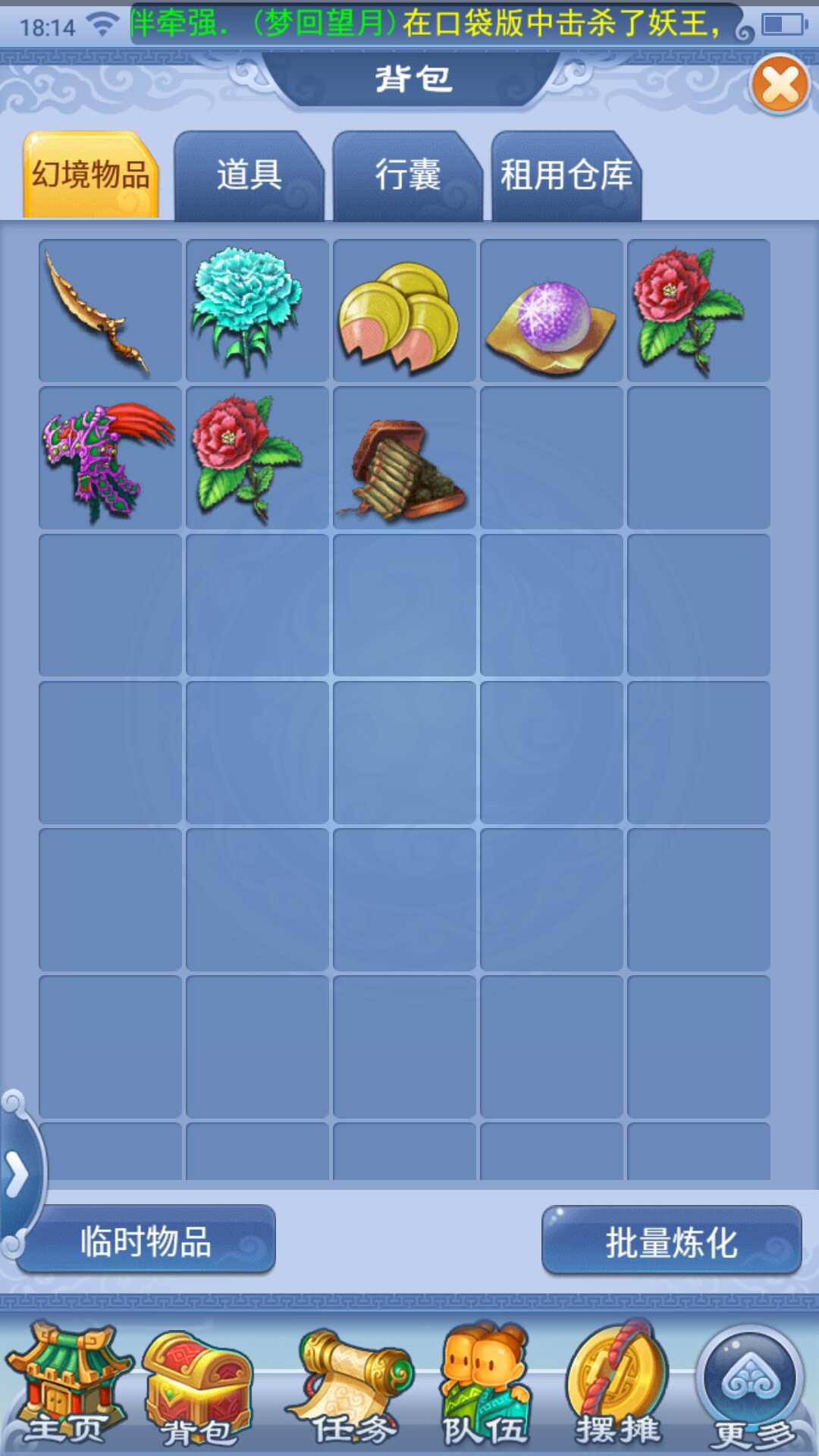The width and height of the screenshot is (819, 1456).
Task: Open the 背包 treasure chest in bottom bar
Action: [199, 1384]
